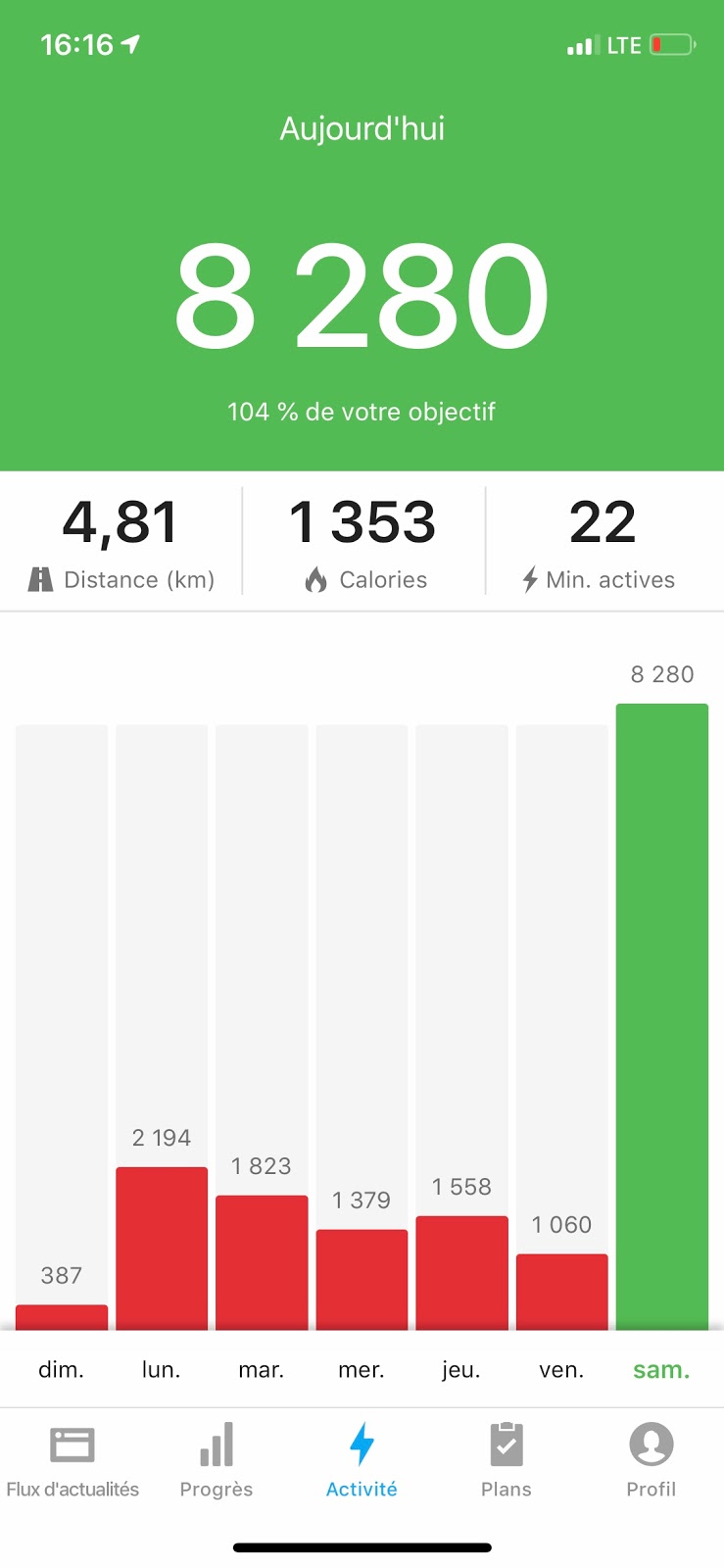Tap the lun. bar showing 2 194
The width and height of the screenshot is (724, 1568).
162,1248
